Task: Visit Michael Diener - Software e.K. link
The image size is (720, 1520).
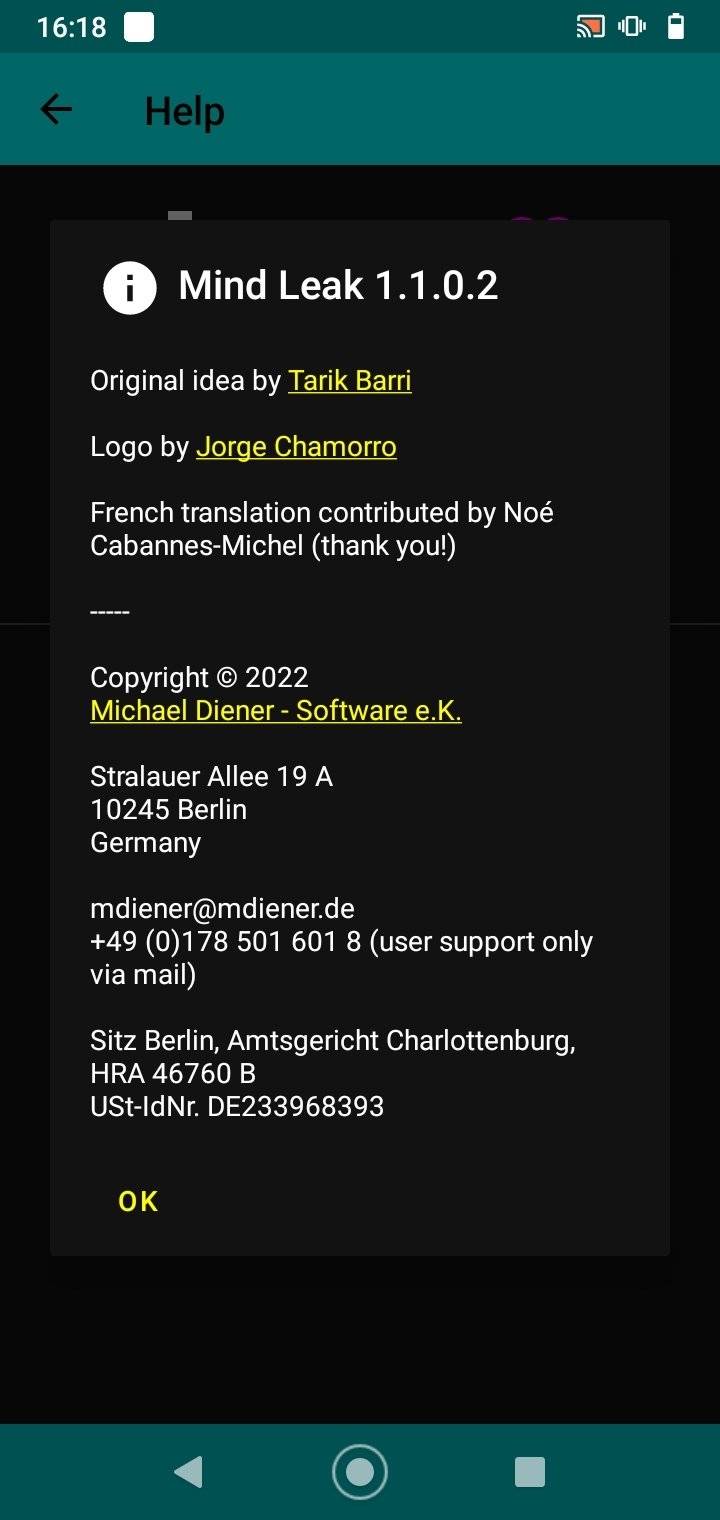Action: click(x=276, y=711)
